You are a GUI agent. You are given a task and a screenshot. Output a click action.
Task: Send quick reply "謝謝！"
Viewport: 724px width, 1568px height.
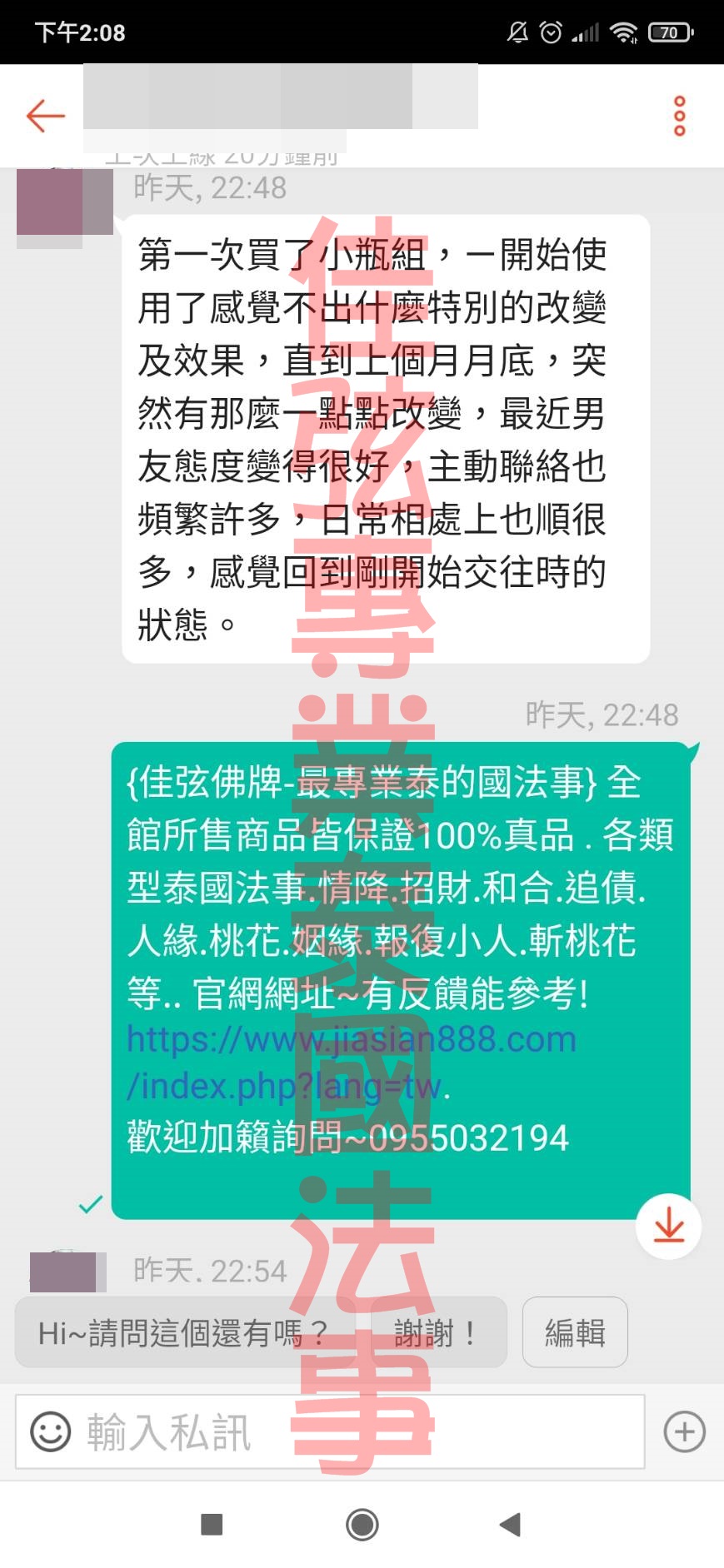[x=435, y=1333]
